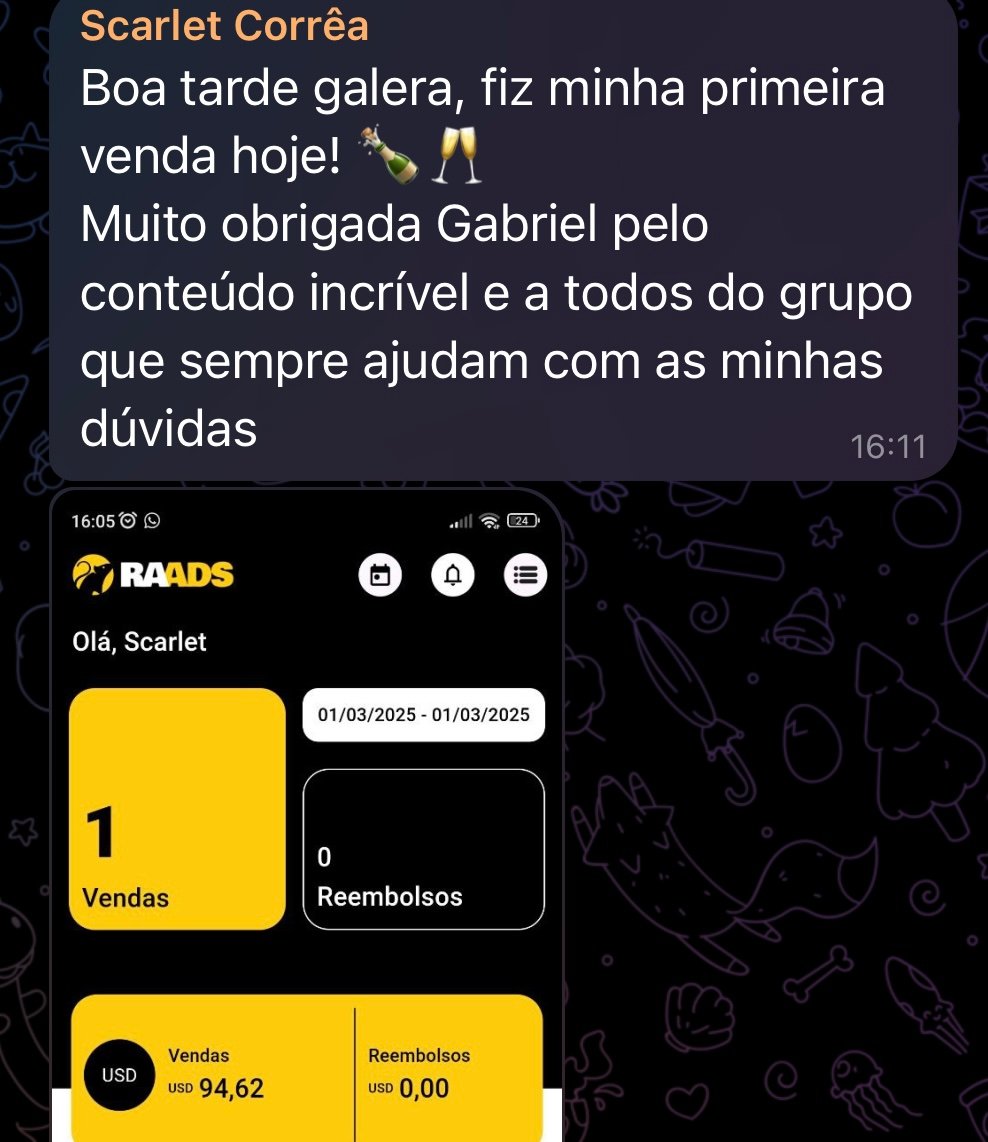Toggle the Reembolsos 0 counter card
The width and height of the screenshot is (988, 1142).
point(423,848)
